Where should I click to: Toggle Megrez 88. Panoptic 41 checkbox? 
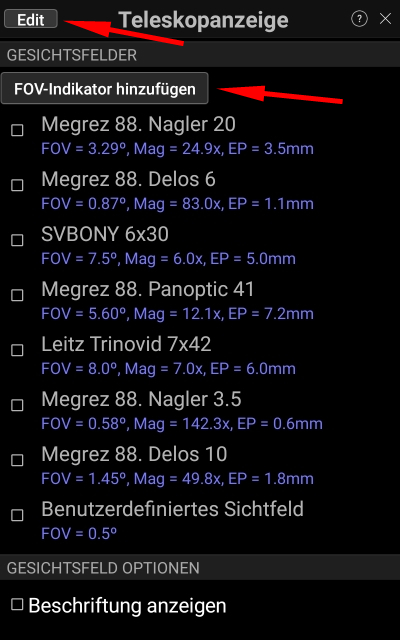click(x=17, y=296)
